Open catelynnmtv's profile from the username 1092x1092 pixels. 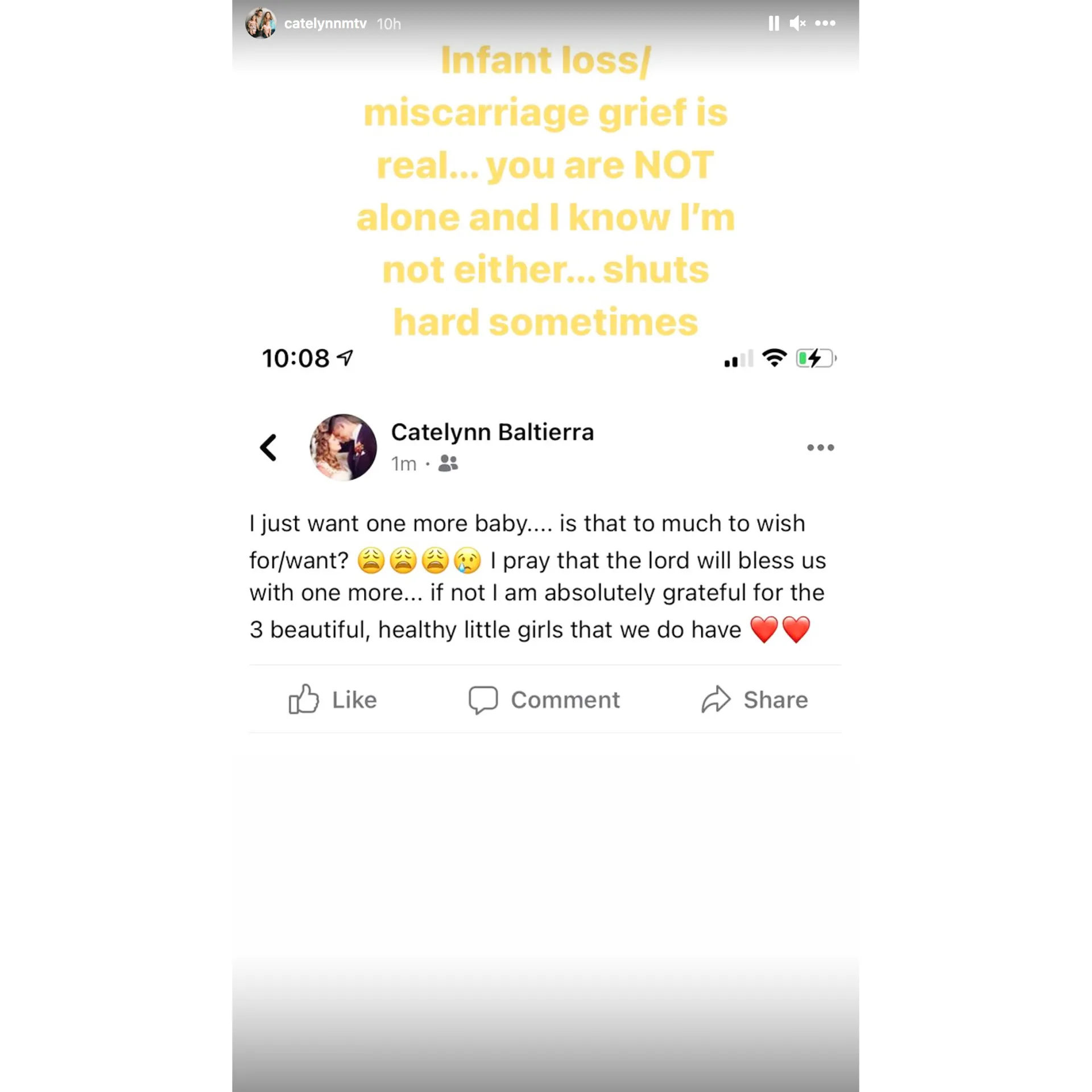[x=325, y=23]
